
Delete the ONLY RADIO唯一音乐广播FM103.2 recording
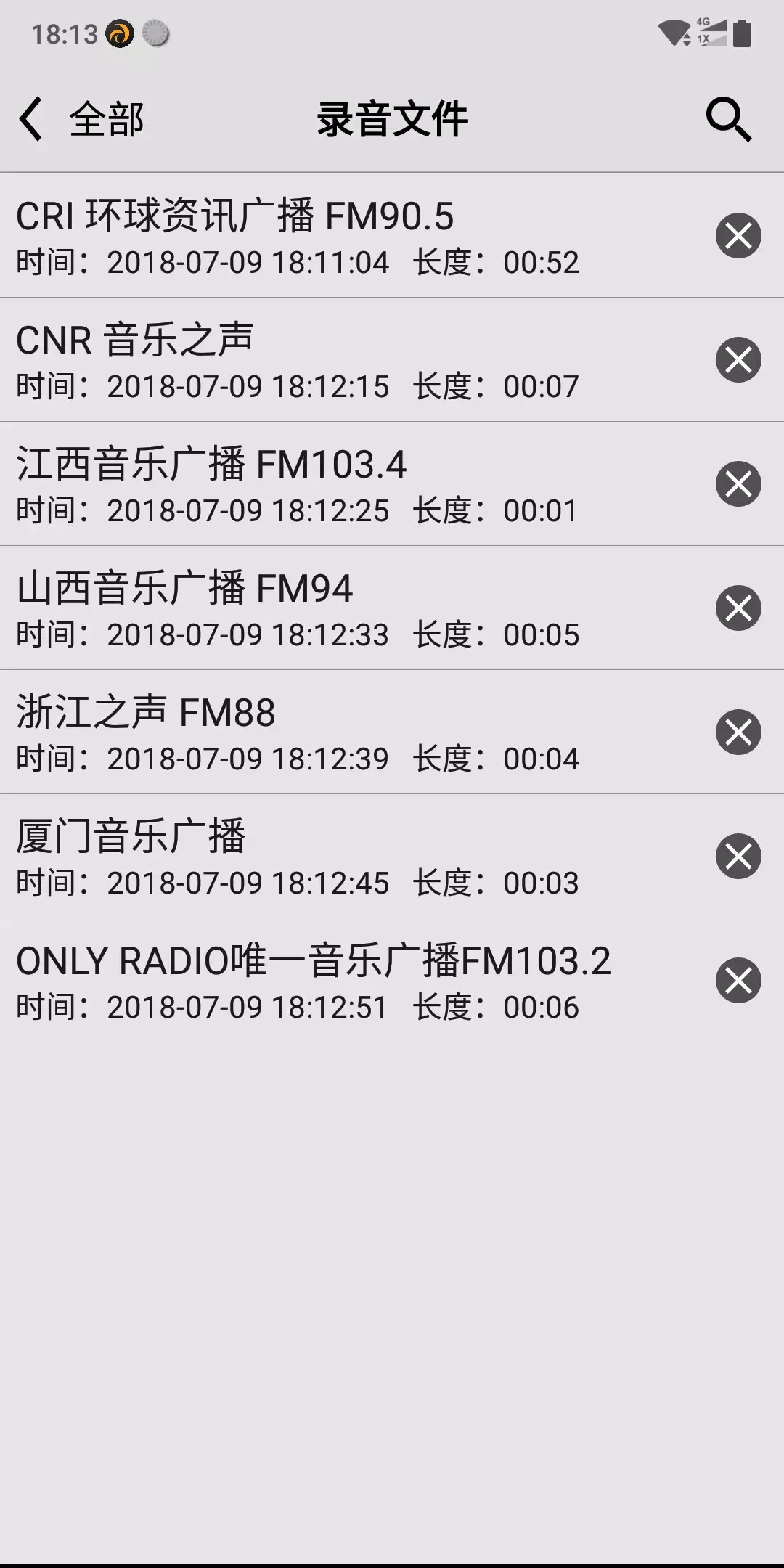point(738,979)
